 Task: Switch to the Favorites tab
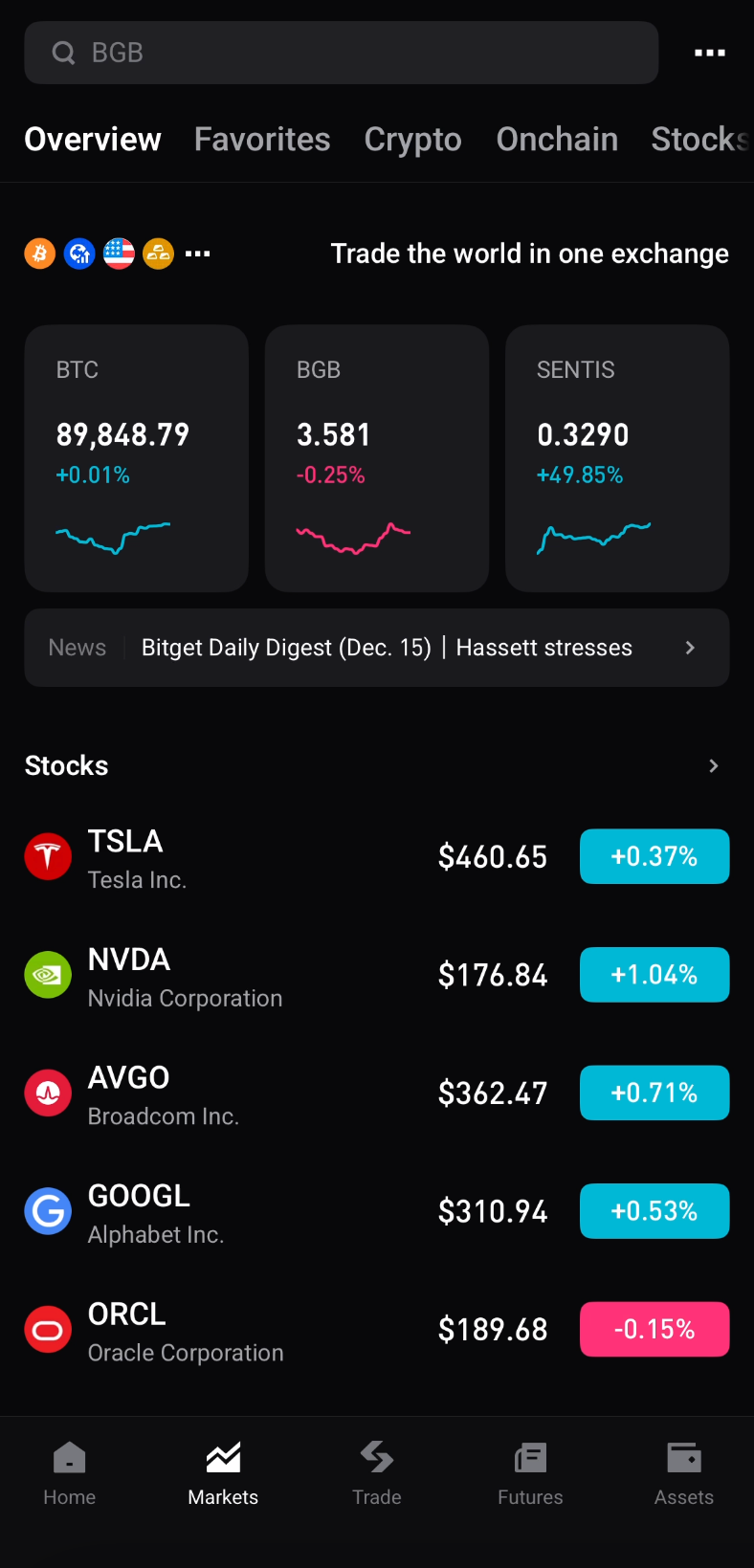click(x=261, y=140)
